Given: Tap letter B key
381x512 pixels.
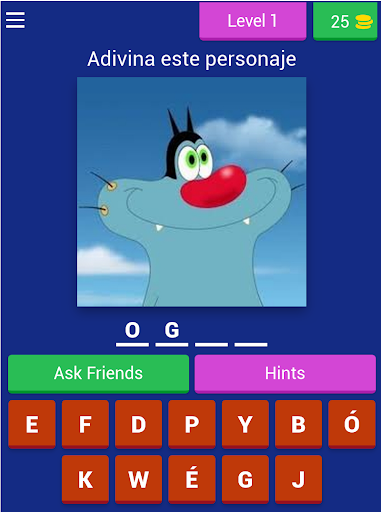Looking at the screenshot, I should coord(298,424).
